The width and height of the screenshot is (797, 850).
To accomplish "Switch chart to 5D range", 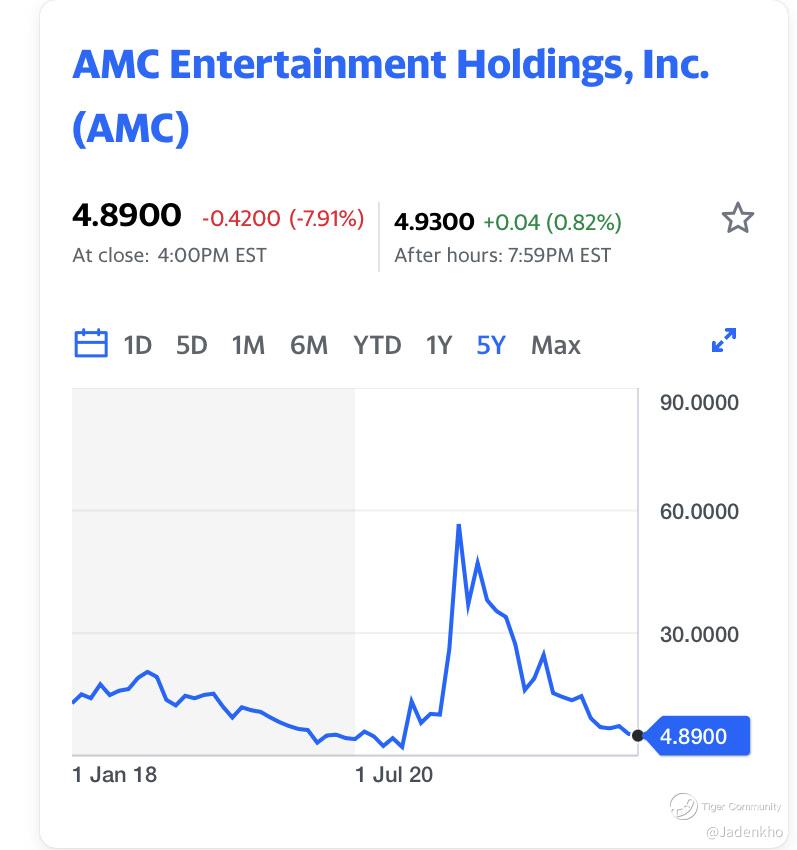I will (192, 345).
